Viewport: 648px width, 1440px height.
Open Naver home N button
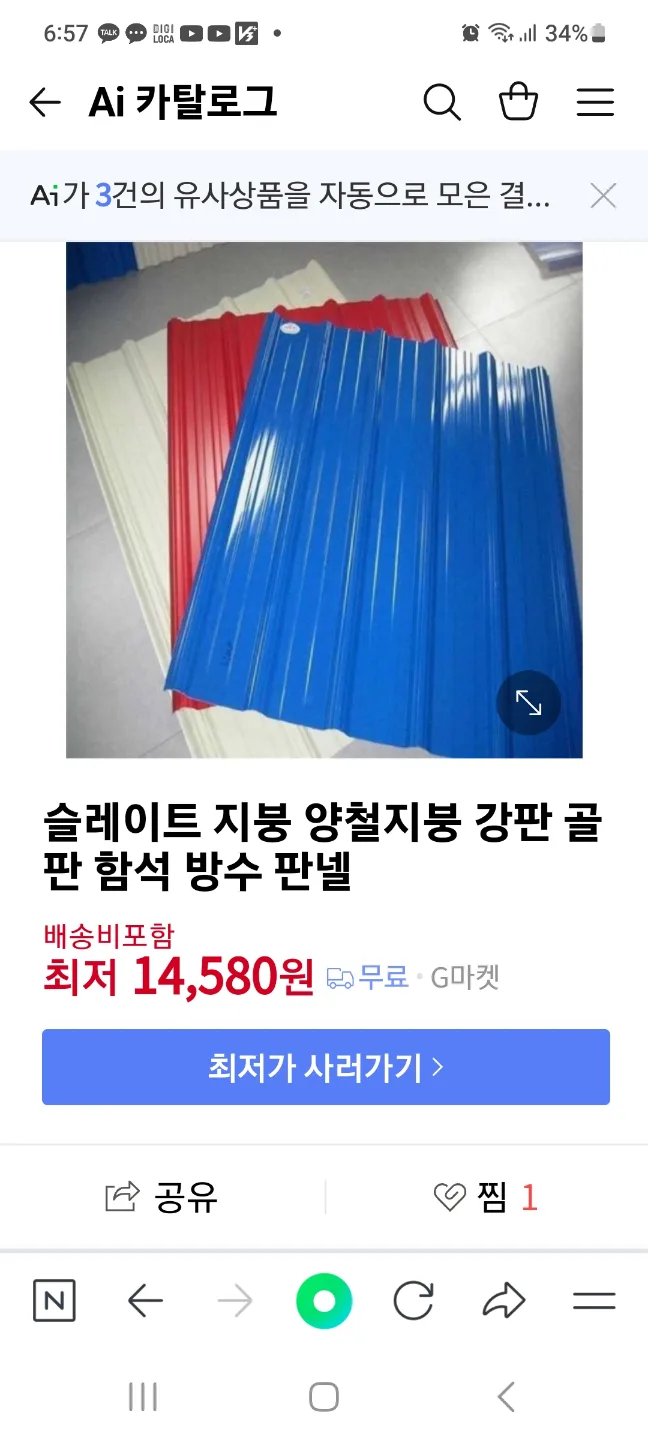[54, 1301]
